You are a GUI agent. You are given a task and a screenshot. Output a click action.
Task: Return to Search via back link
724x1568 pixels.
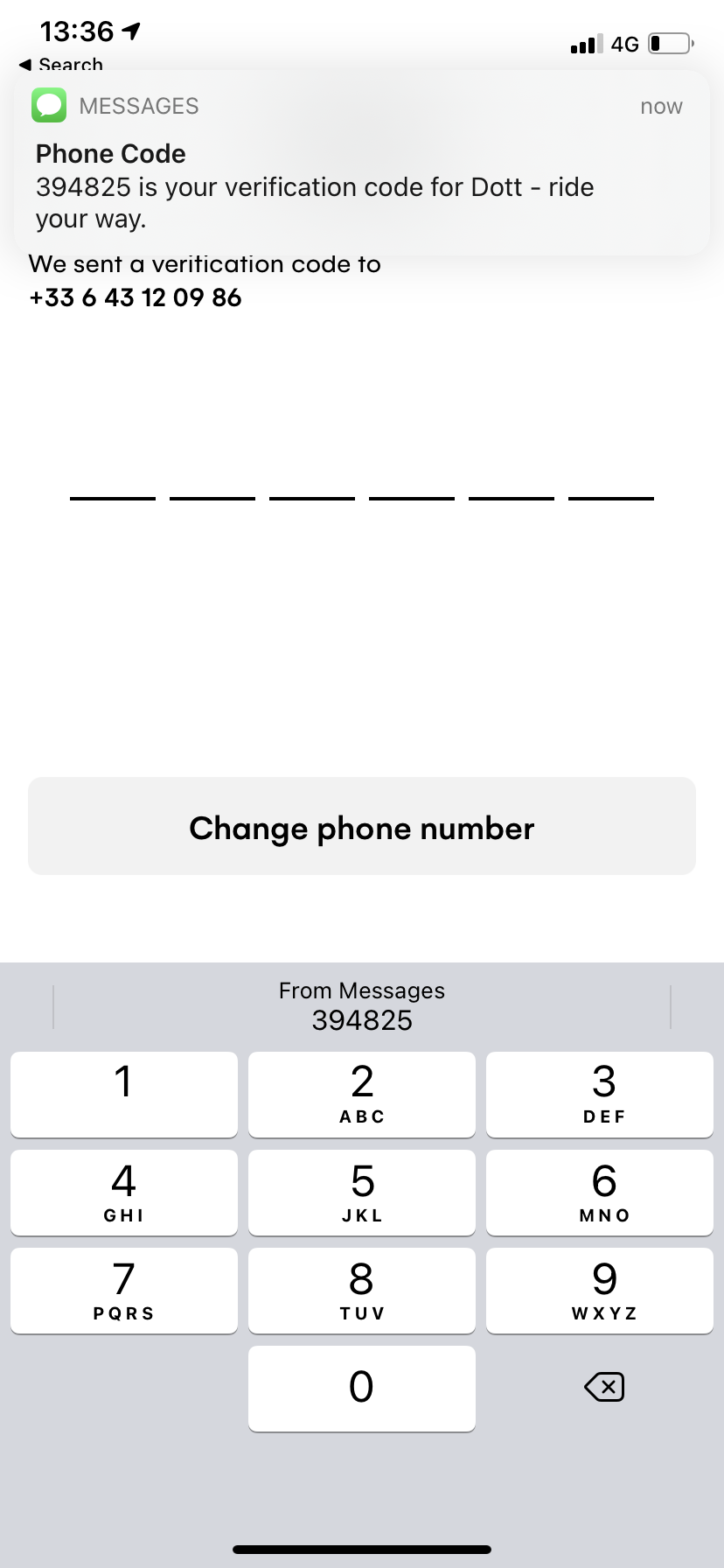point(61,65)
